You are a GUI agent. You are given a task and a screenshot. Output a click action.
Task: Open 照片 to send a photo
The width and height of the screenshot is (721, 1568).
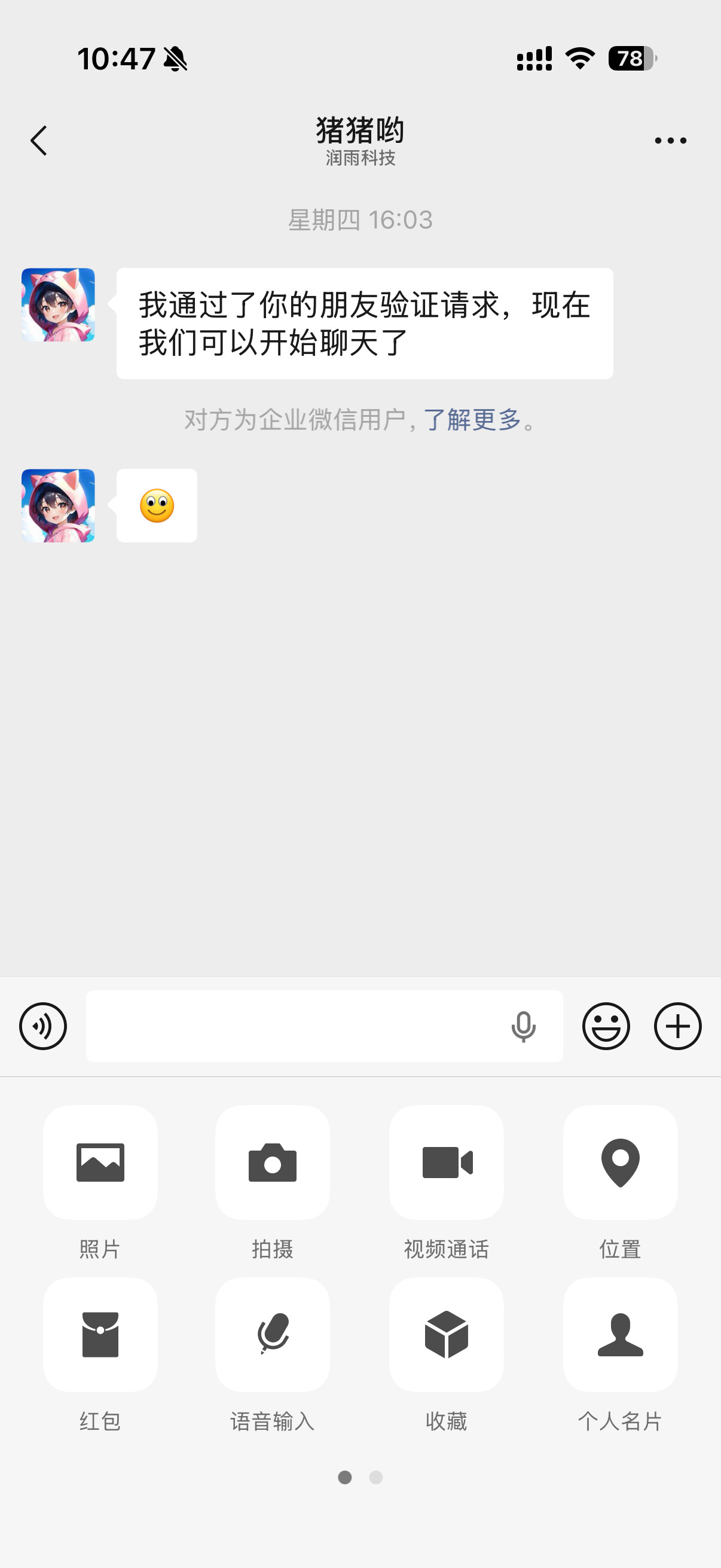coord(100,1163)
